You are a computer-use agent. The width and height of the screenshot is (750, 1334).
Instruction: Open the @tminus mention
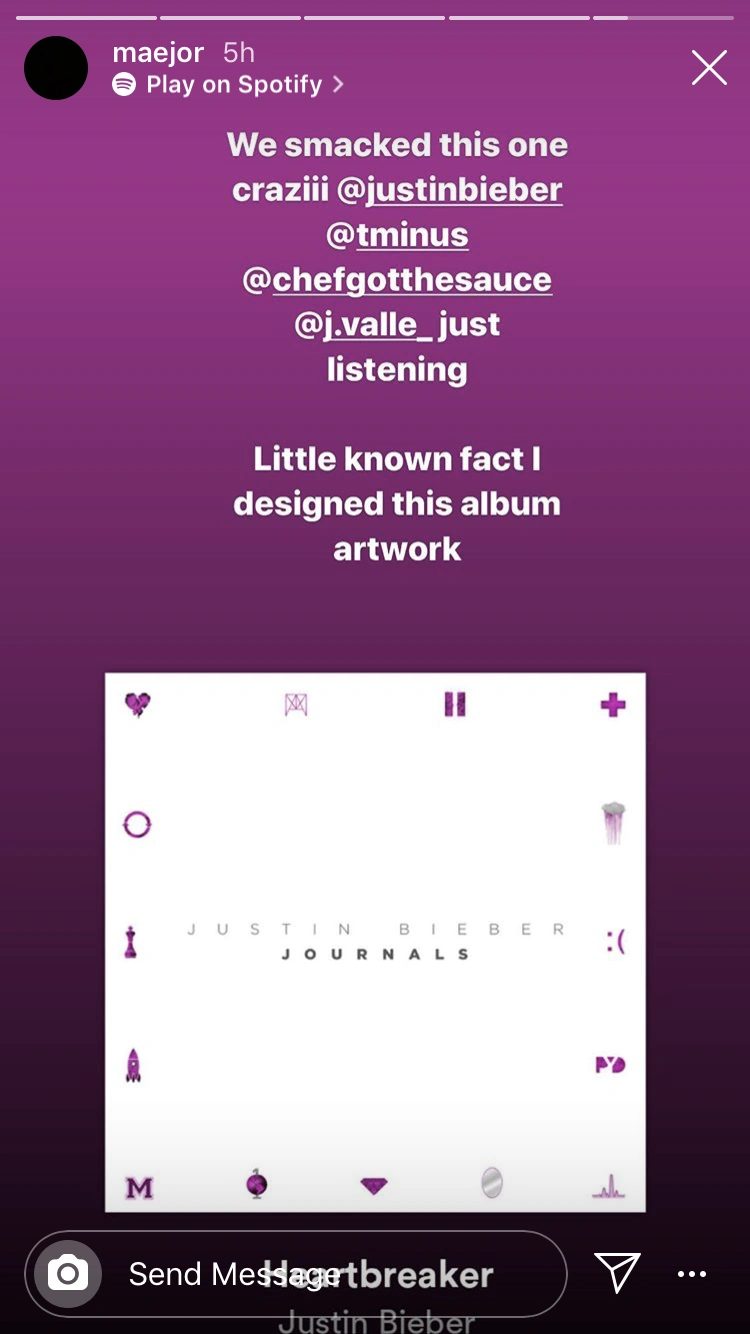(398, 234)
